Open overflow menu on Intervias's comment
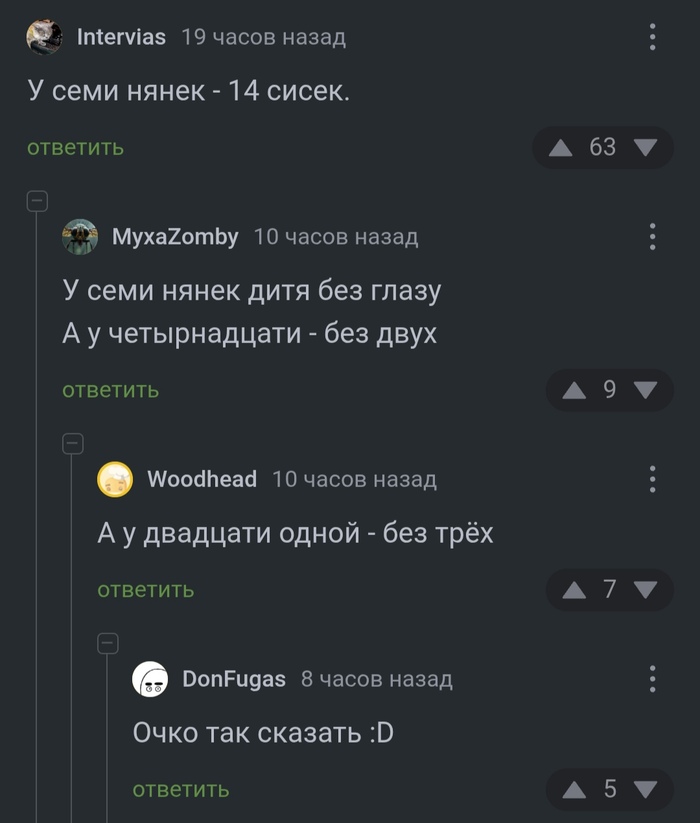The width and height of the screenshot is (700, 823). tap(652, 38)
